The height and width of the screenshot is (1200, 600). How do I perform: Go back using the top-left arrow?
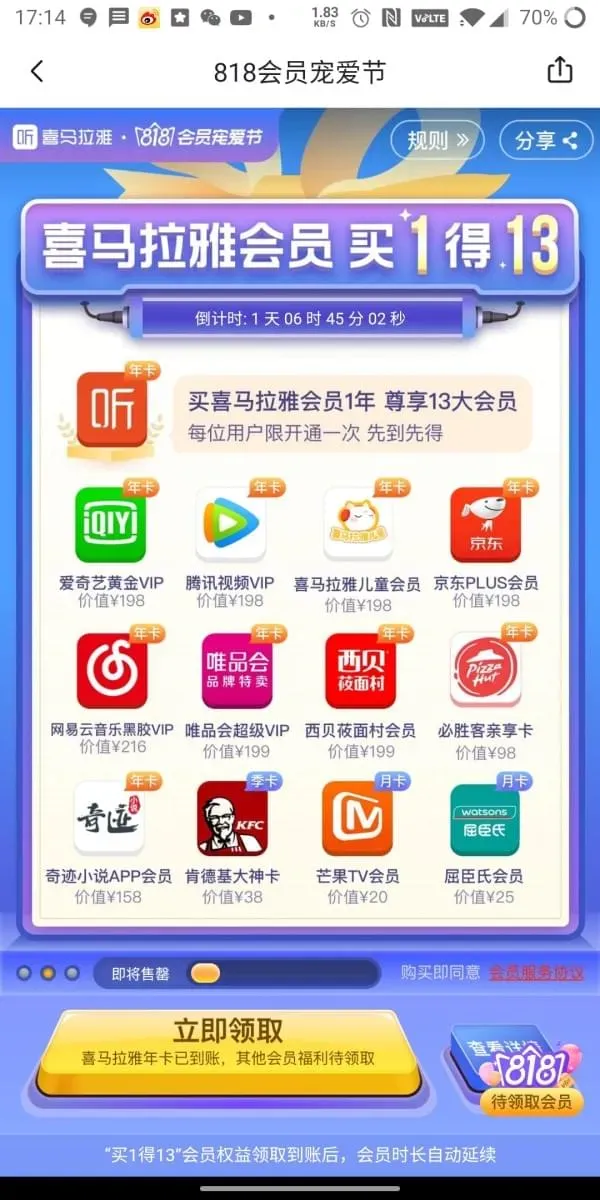37,72
